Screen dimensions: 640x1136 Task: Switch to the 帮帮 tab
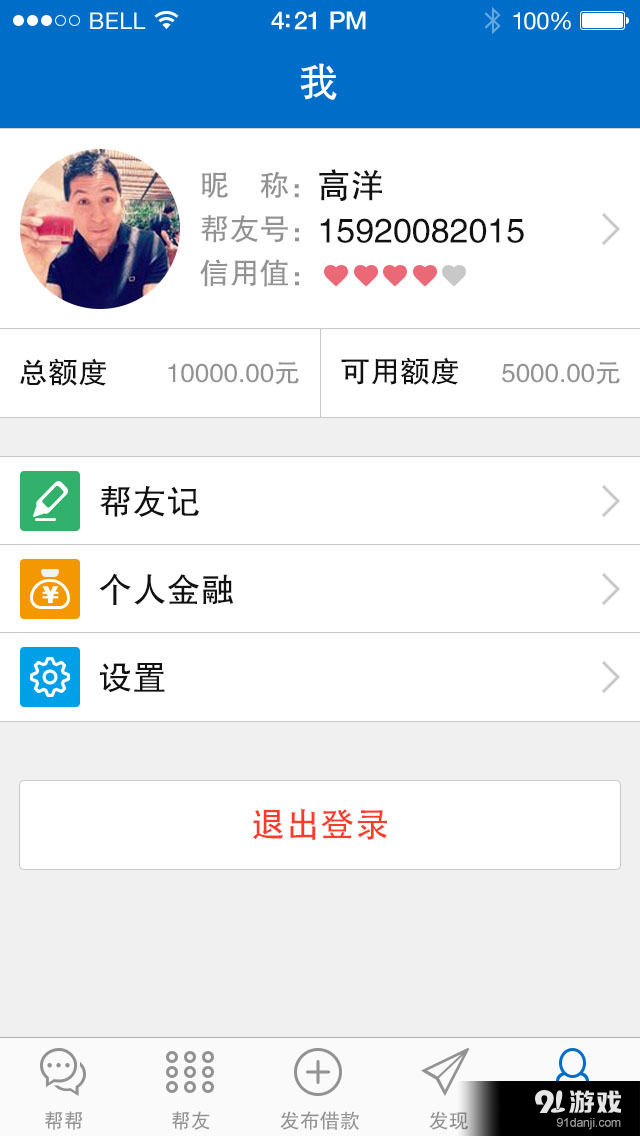point(64,1088)
